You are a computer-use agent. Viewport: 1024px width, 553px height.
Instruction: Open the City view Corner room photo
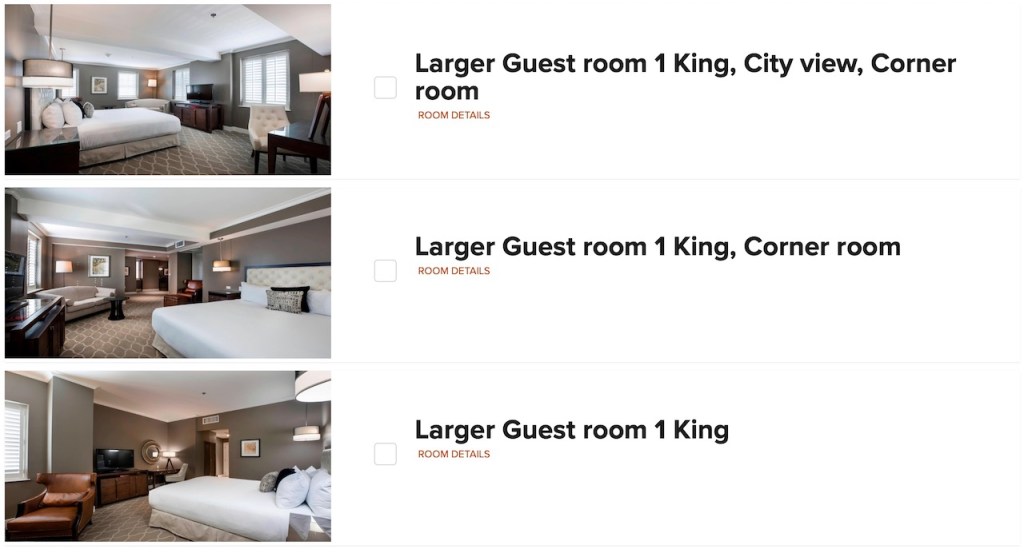point(168,90)
